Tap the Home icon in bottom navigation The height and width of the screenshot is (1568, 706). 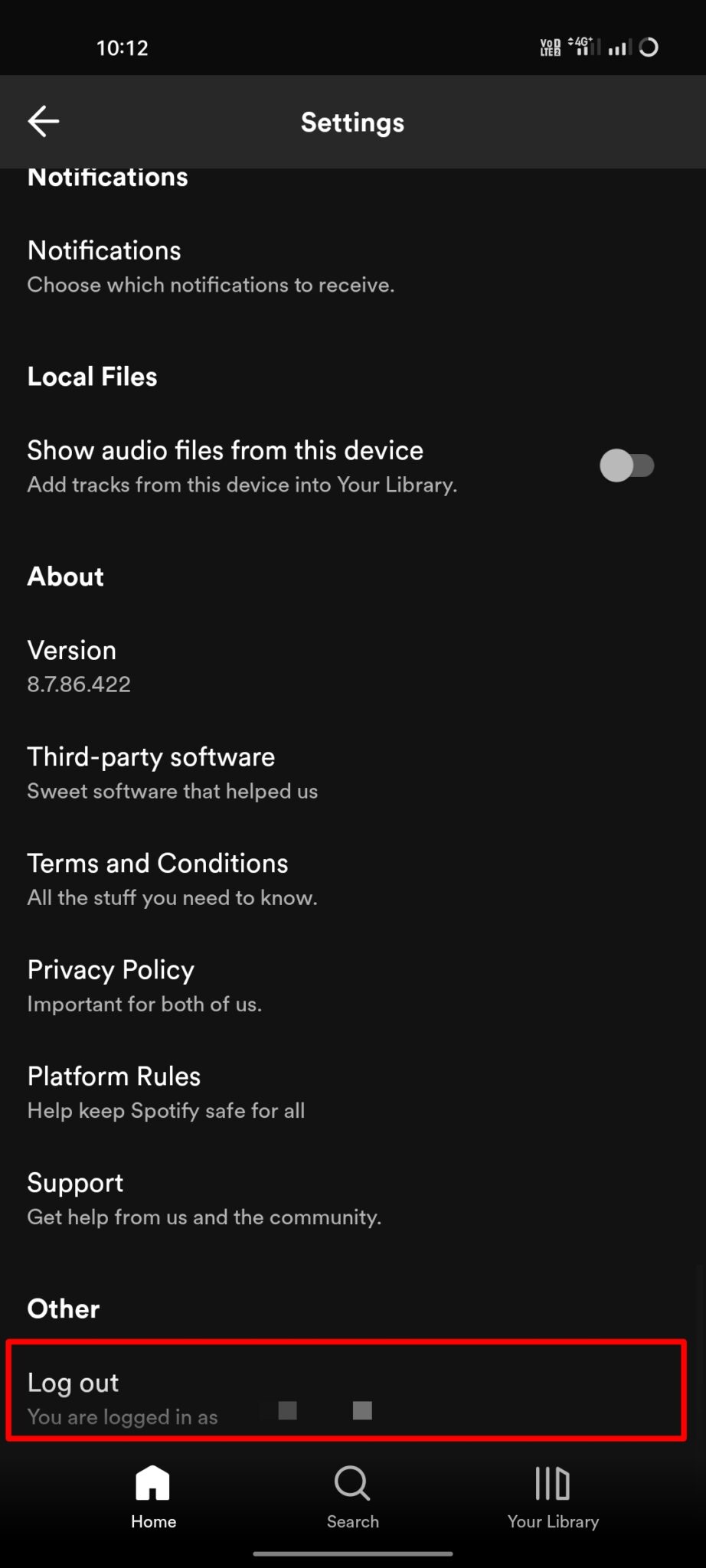(x=152, y=1493)
